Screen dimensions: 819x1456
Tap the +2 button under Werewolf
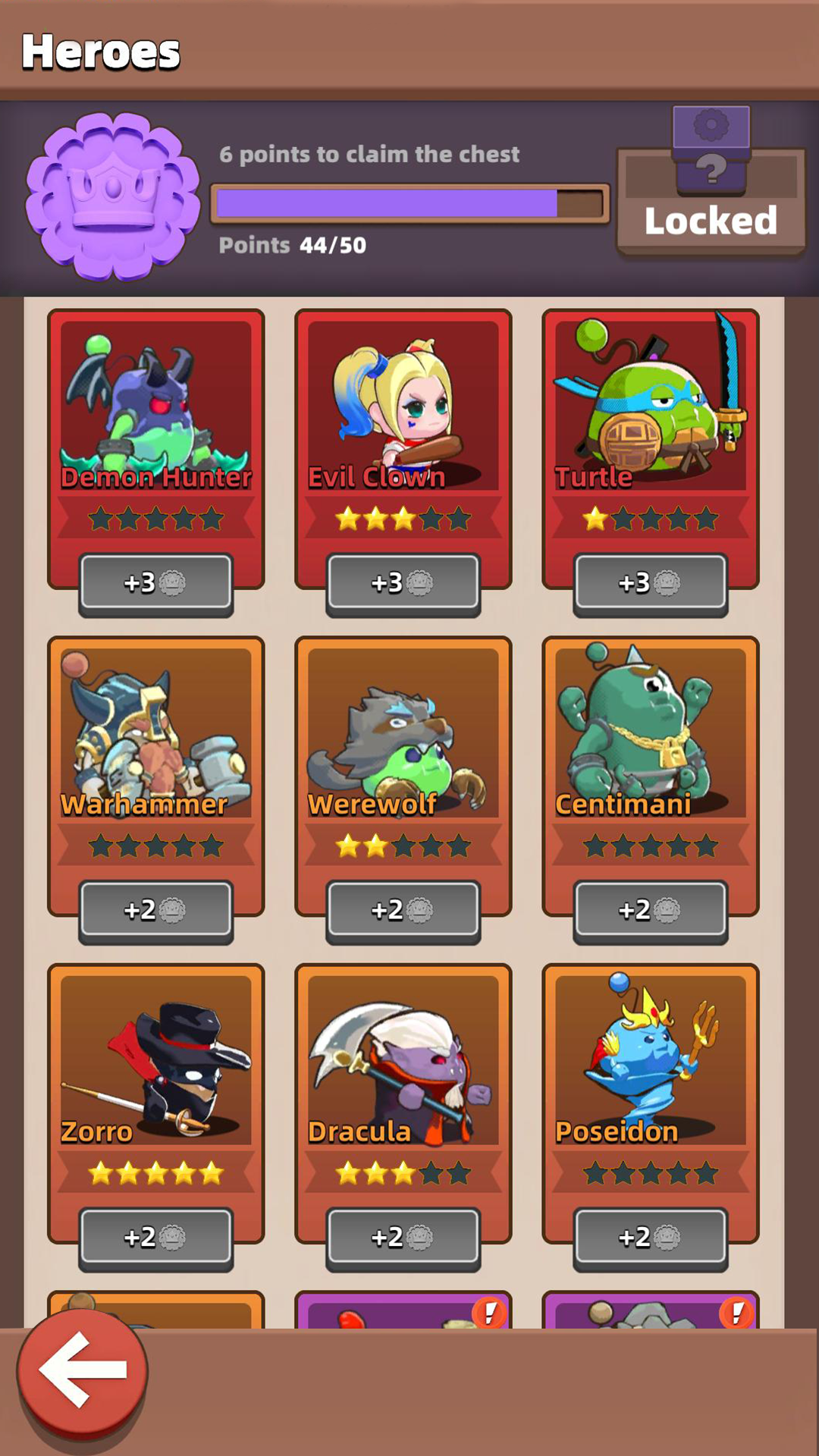403,911
